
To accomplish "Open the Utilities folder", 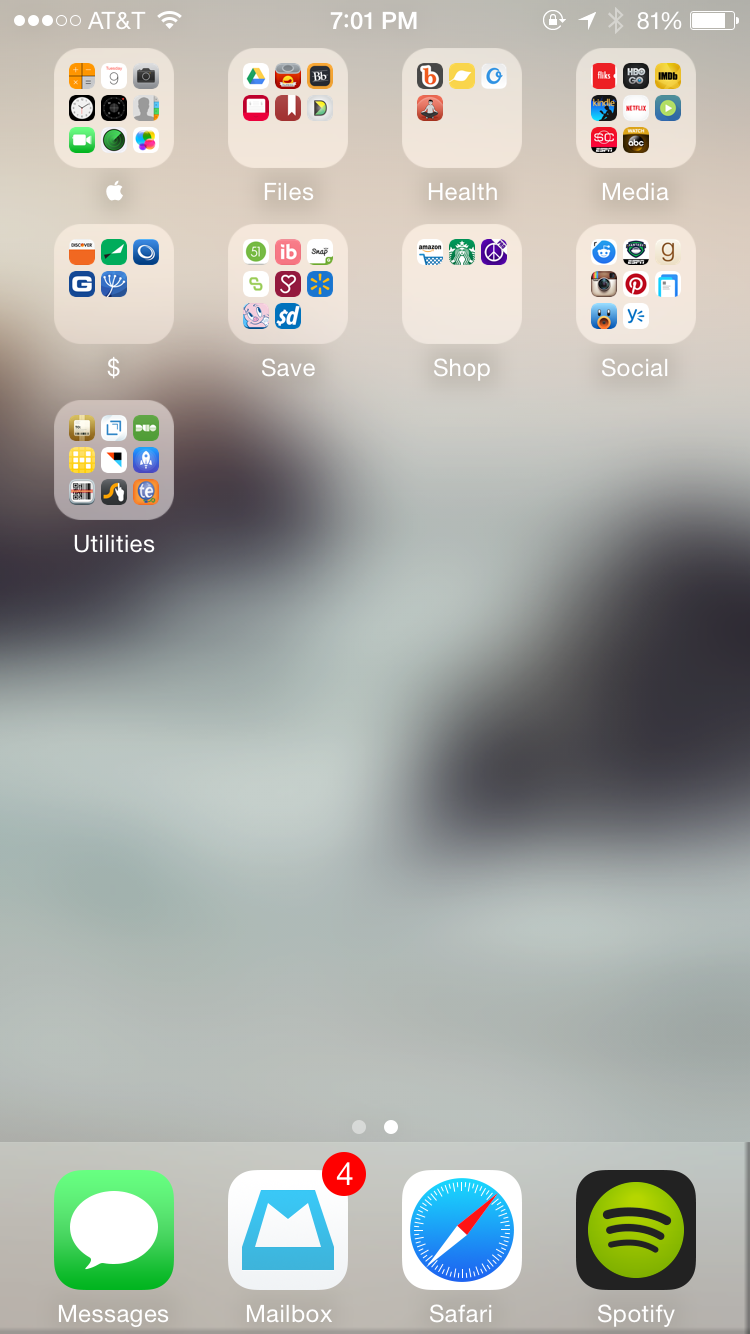I will pos(114,460).
